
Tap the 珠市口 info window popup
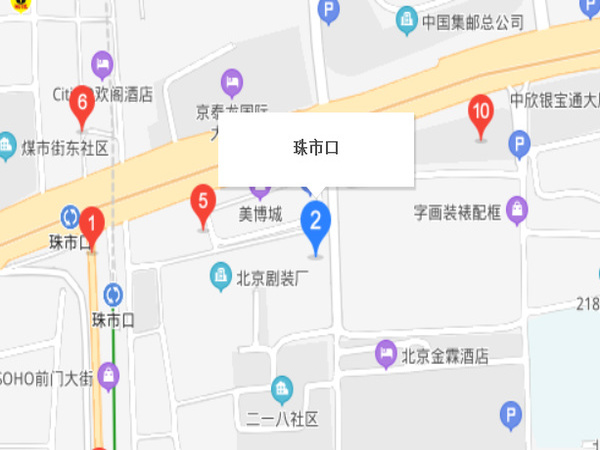316,149
